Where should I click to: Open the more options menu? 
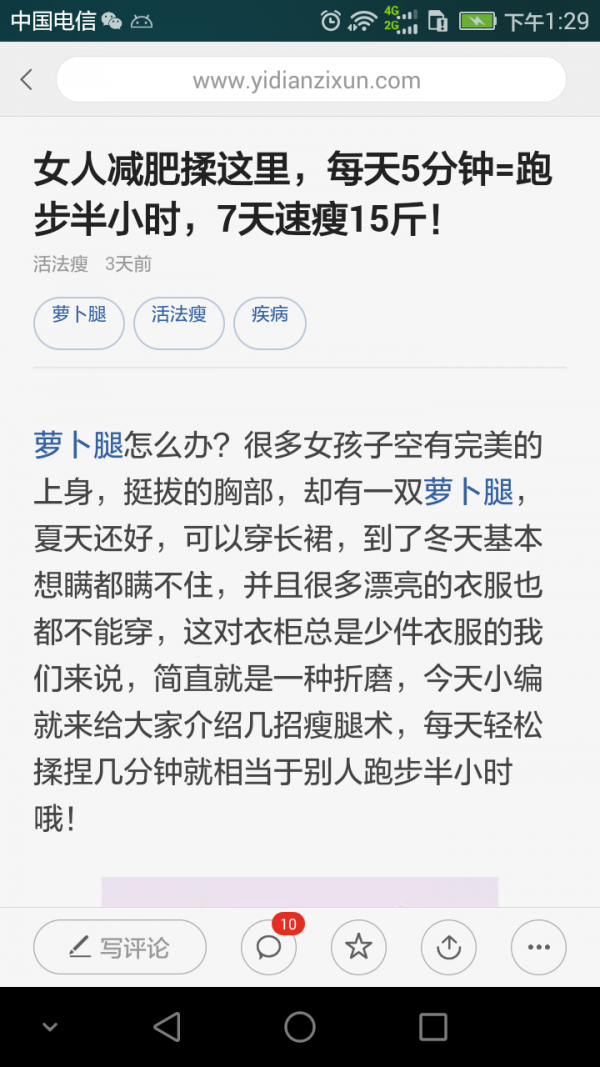pos(538,947)
